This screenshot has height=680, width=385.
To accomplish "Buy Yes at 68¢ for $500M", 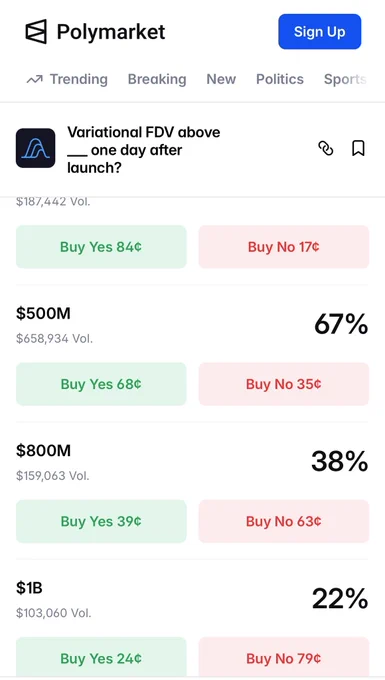I will [x=101, y=384].
